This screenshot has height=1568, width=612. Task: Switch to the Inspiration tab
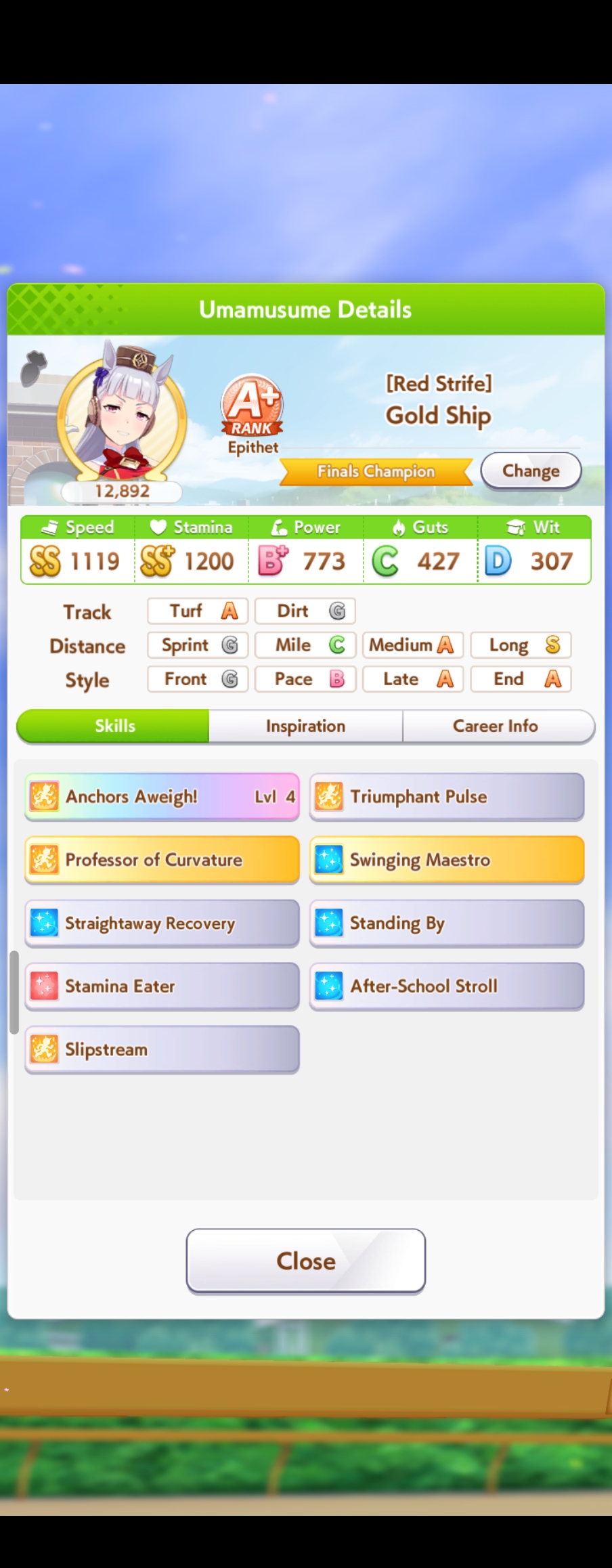[305, 726]
